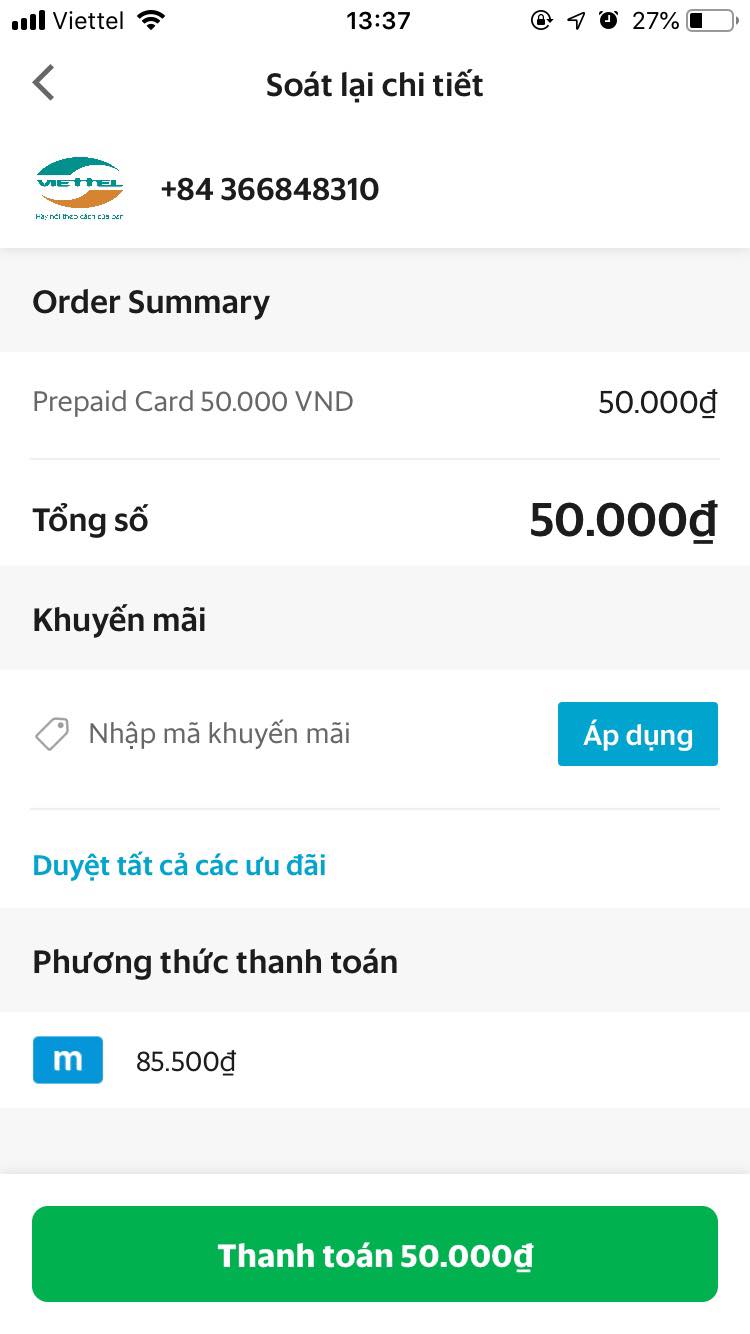Go back from Soát lại chi tiết
Image resolution: width=750 pixels, height=1334 pixels.
tap(43, 84)
